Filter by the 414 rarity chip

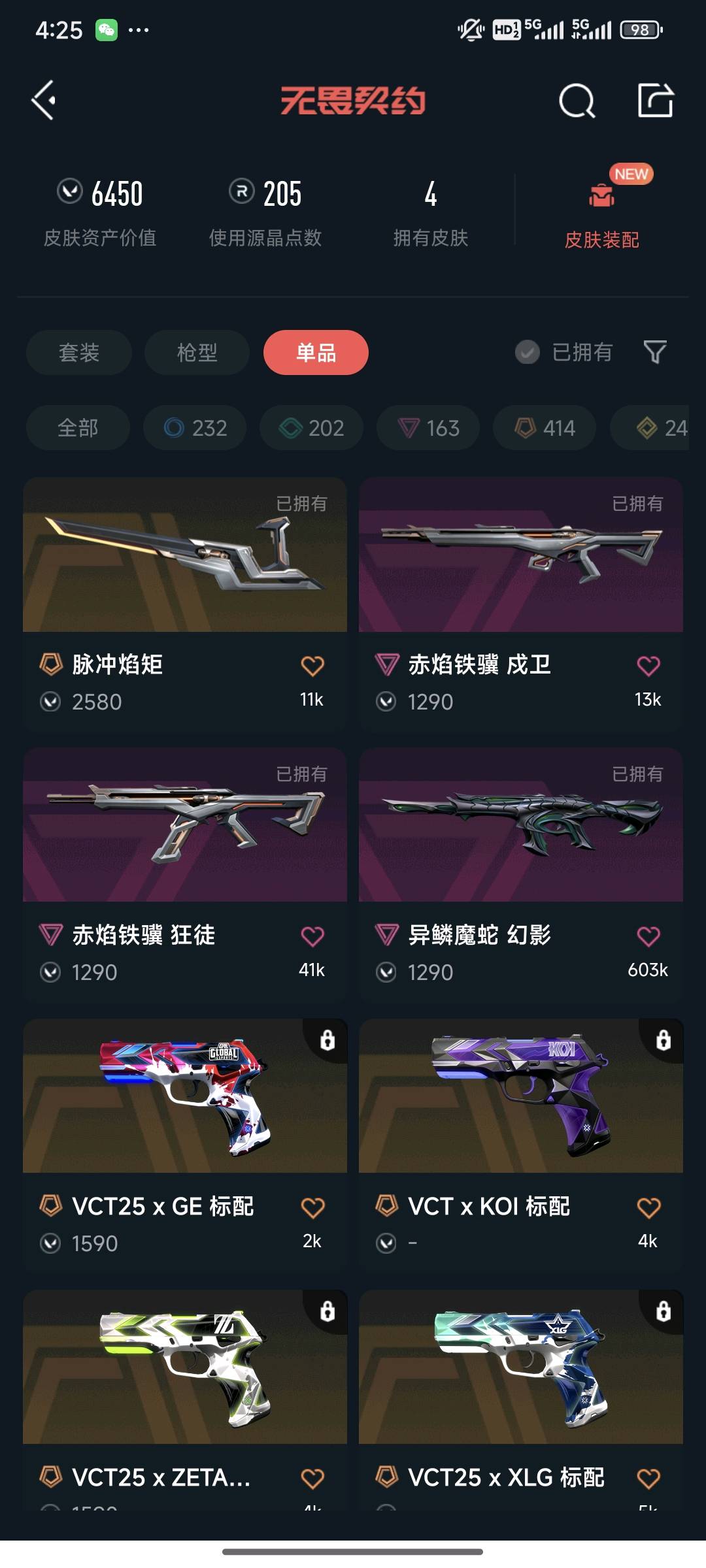[x=545, y=428]
